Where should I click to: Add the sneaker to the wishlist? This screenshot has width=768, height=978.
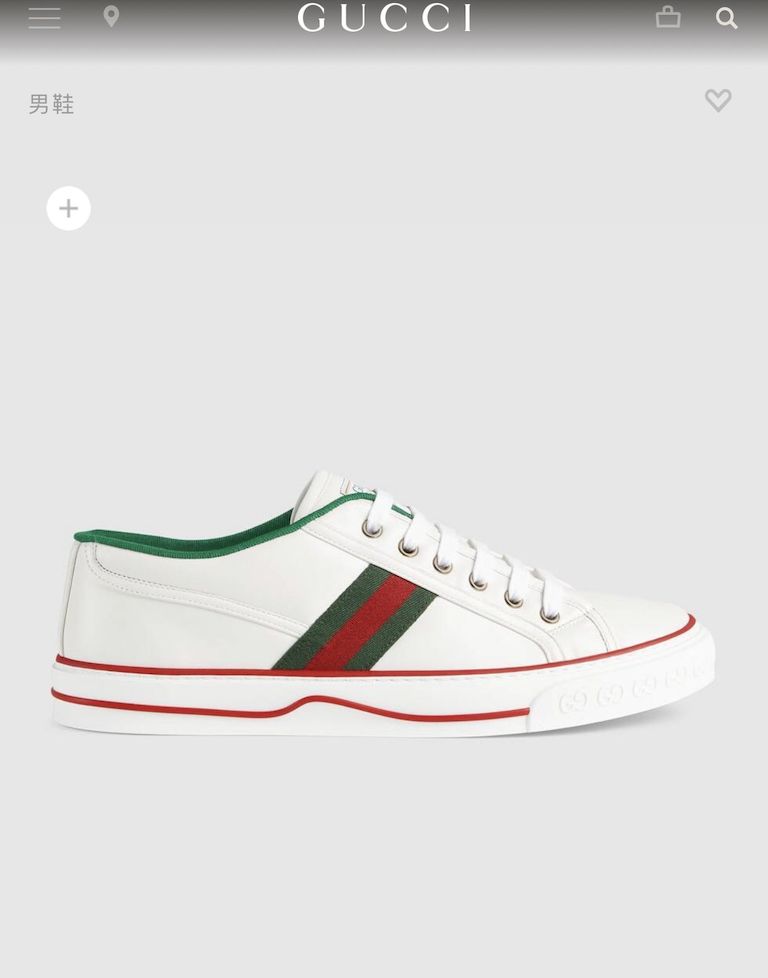pyautogui.click(x=718, y=100)
